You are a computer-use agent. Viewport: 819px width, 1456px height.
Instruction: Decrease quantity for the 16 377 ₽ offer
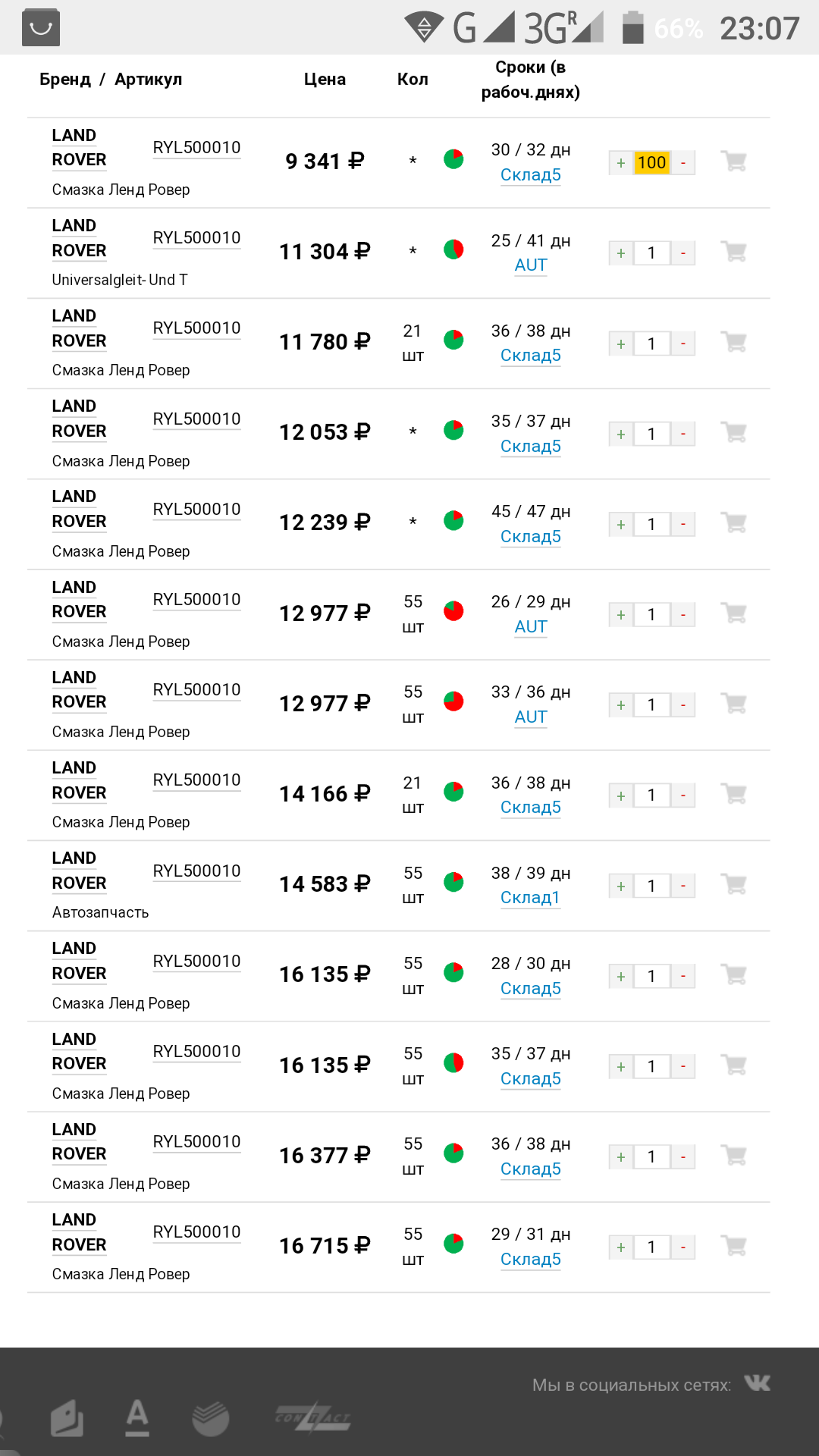pyautogui.click(x=683, y=1157)
